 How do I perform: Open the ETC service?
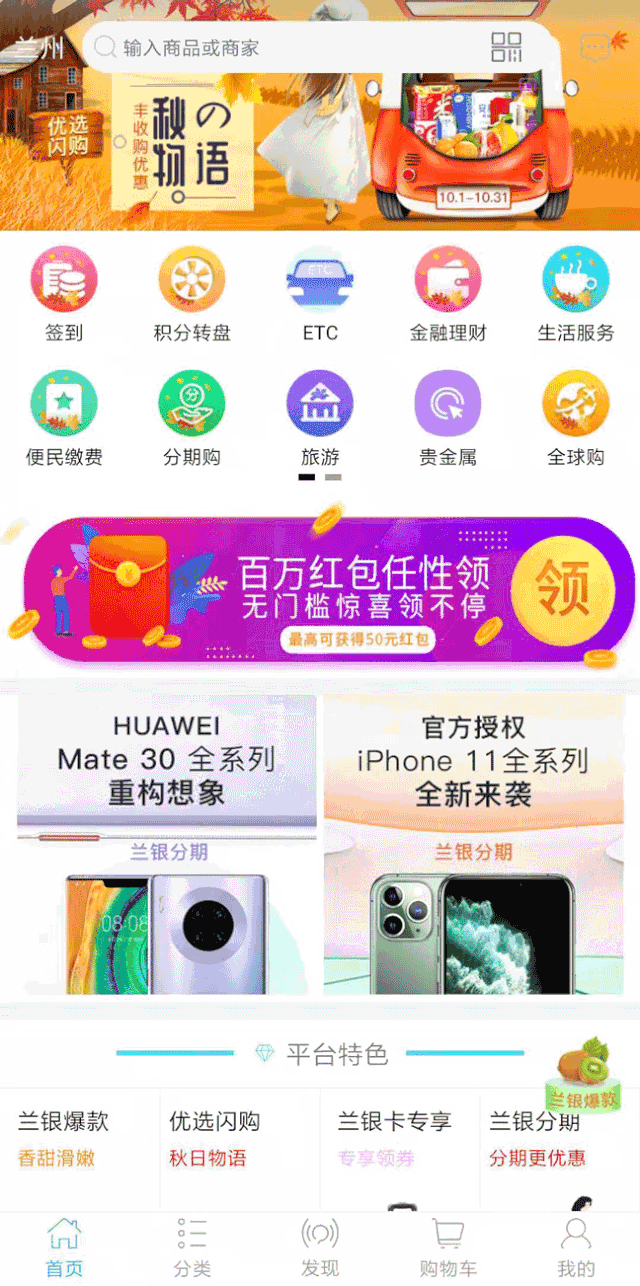pos(320,296)
